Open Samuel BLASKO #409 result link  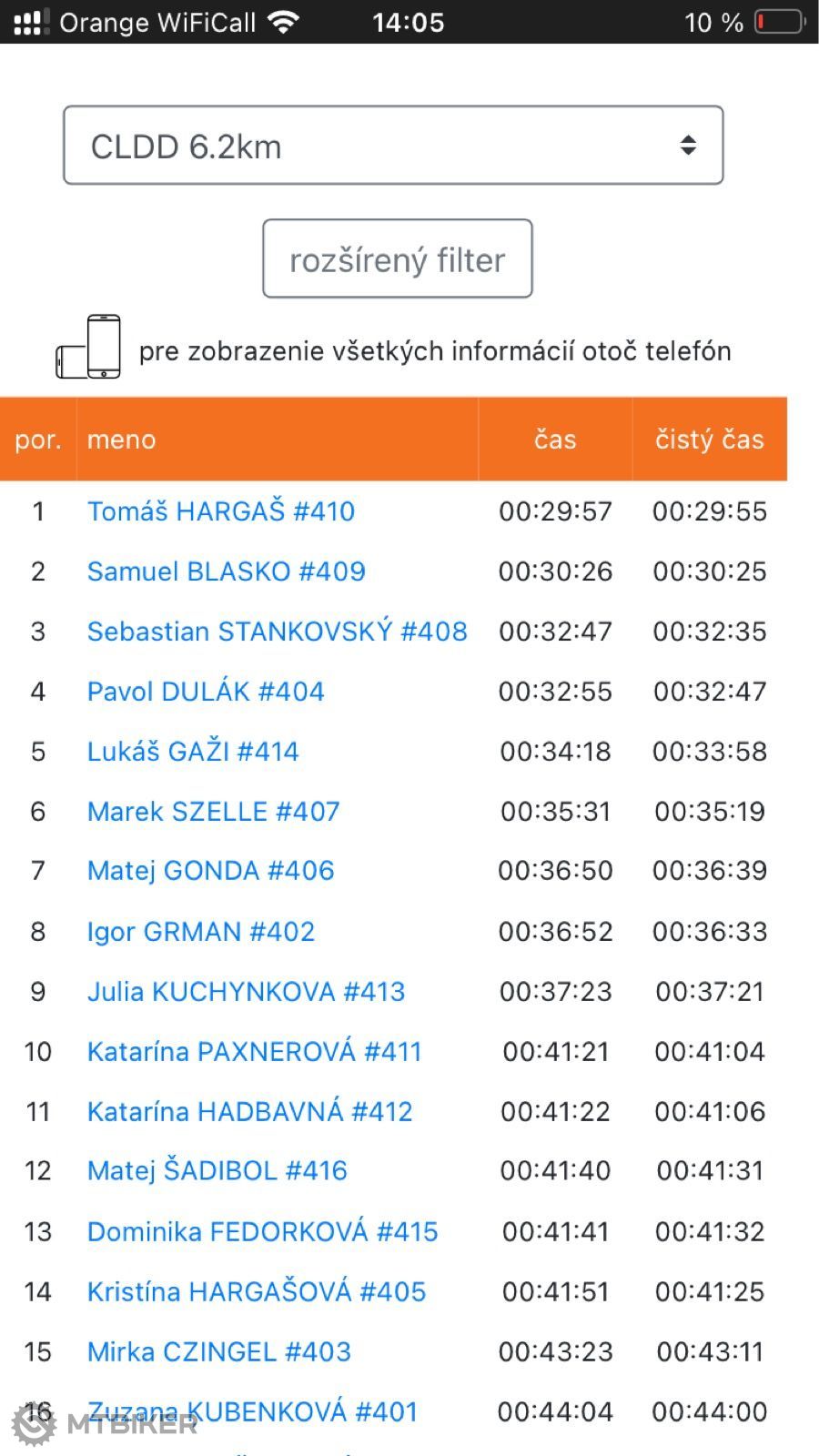[227, 571]
